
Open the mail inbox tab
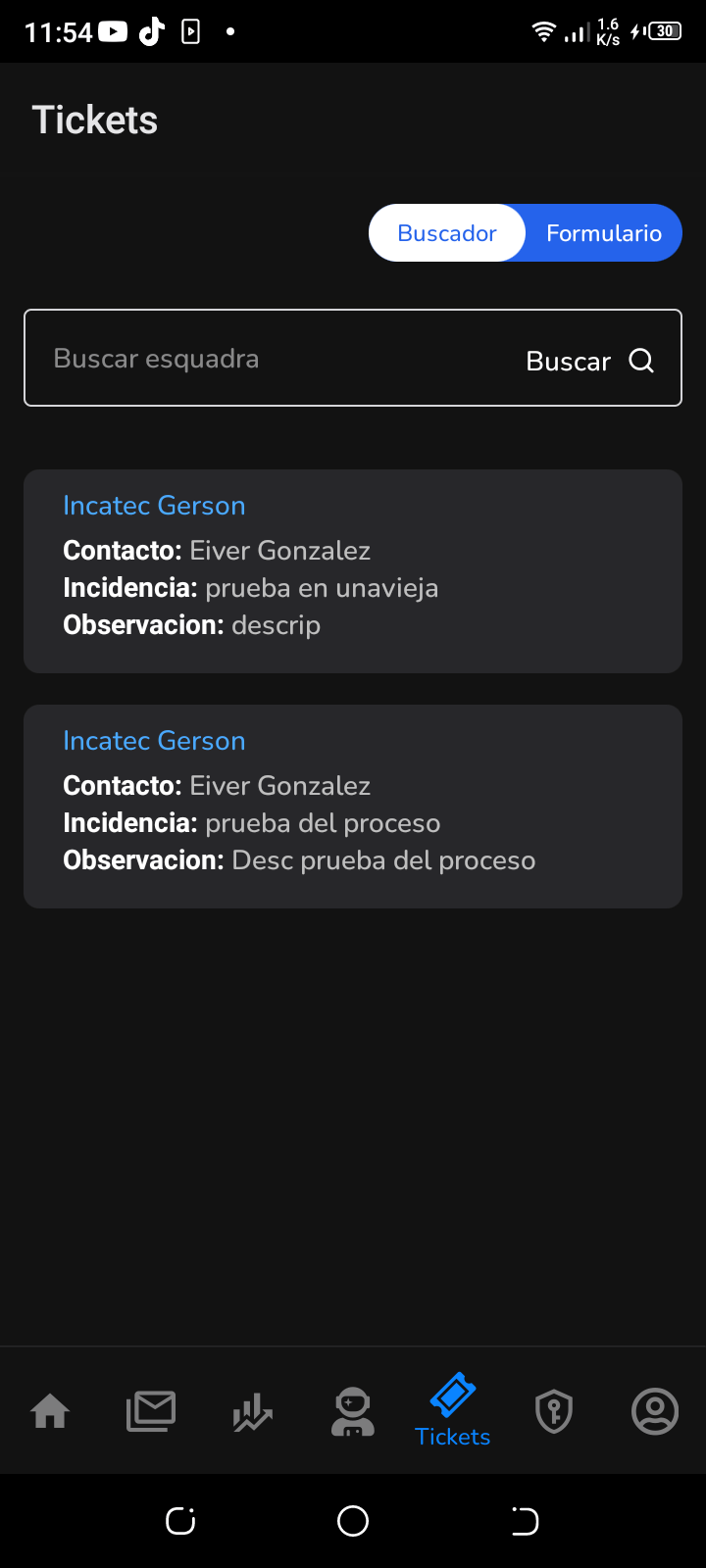pyautogui.click(x=151, y=1412)
